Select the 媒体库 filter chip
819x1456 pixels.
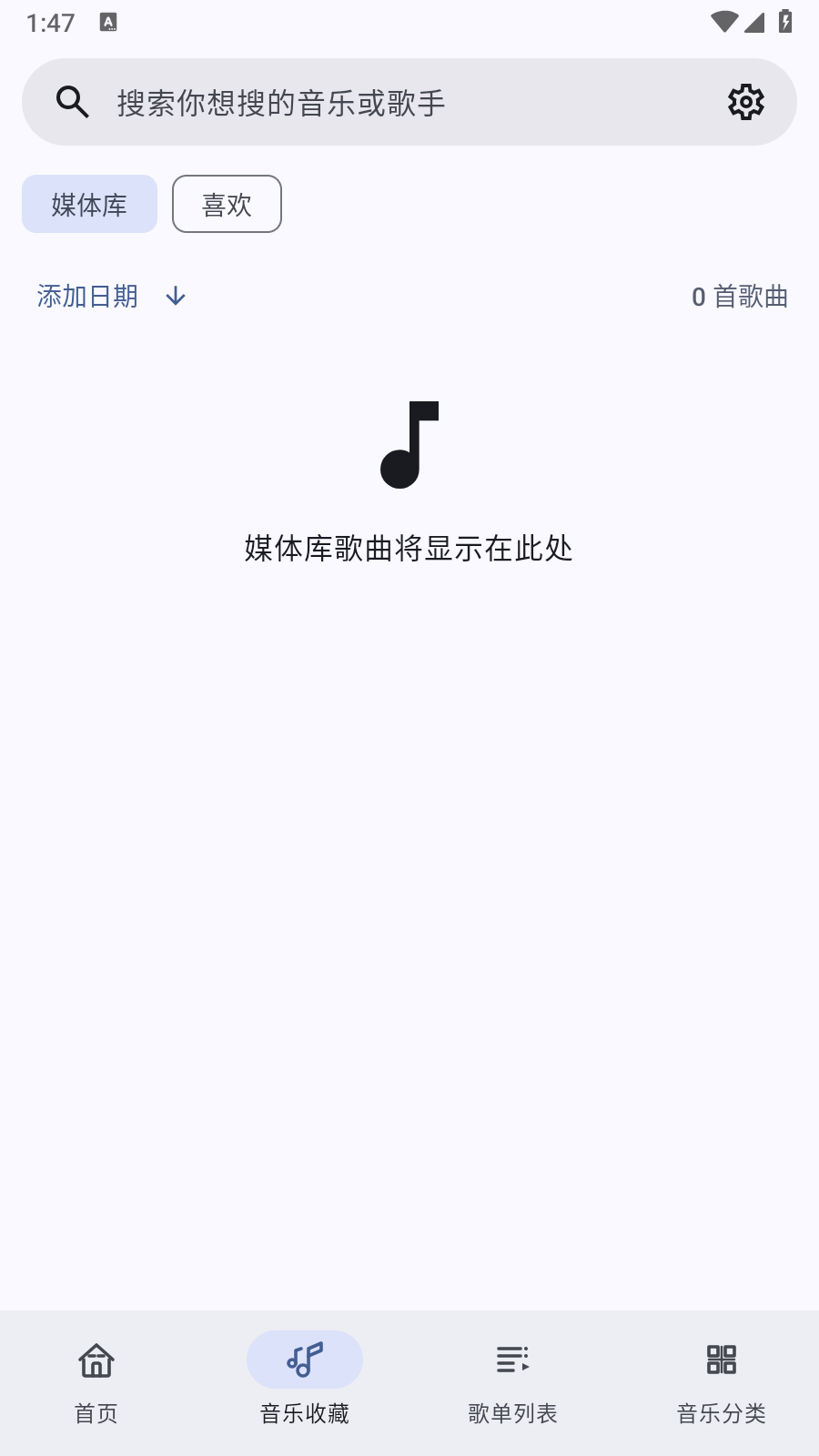point(89,204)
